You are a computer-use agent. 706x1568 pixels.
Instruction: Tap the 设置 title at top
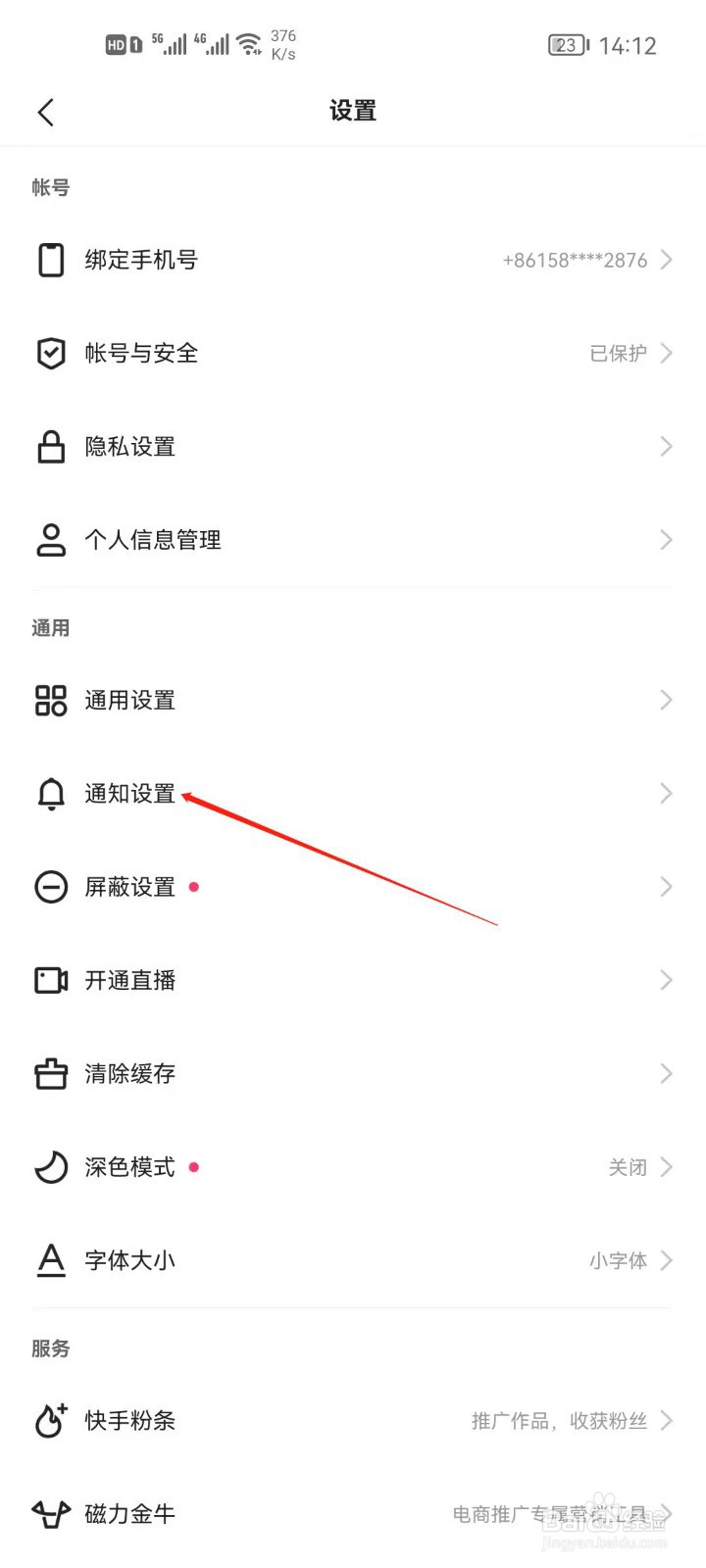[353, 111]
